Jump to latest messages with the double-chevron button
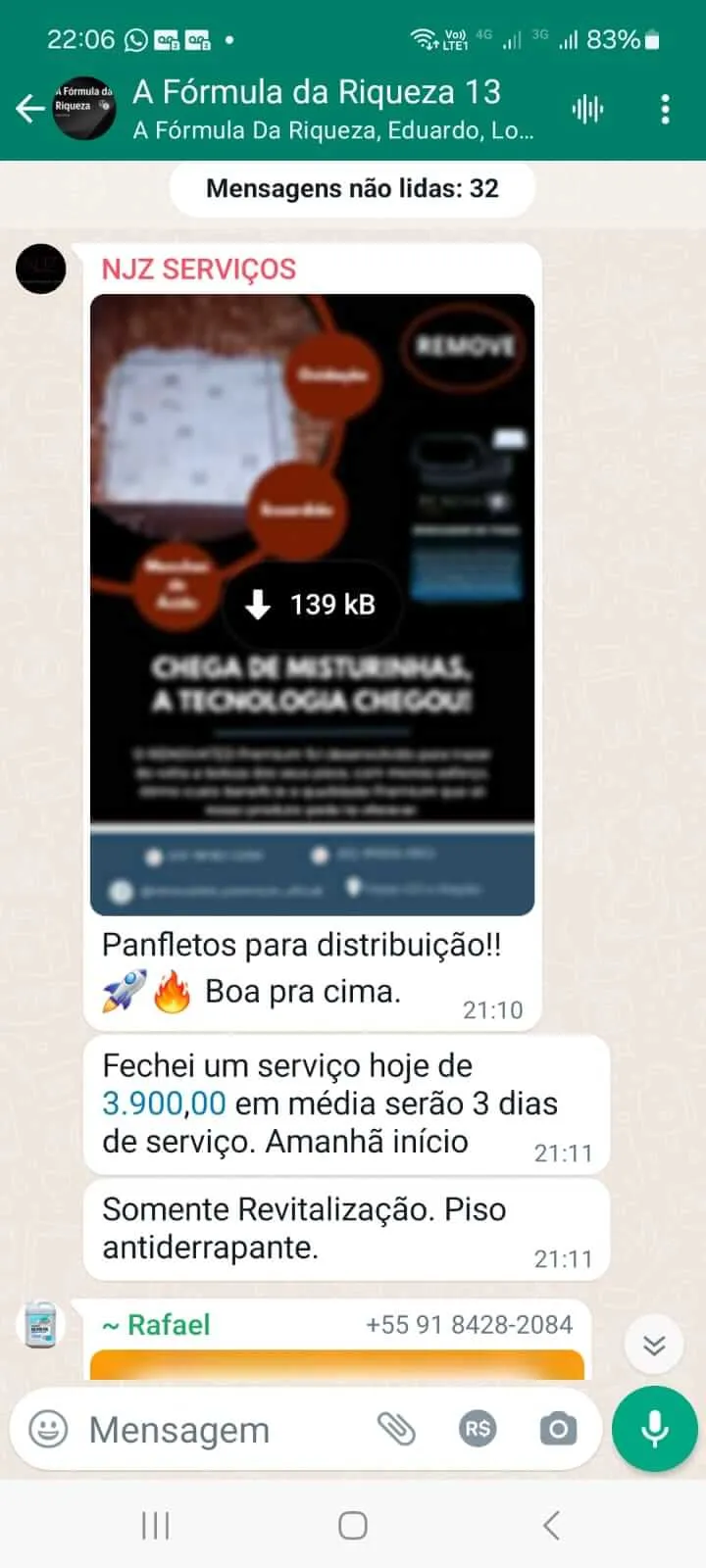 (x=654, y=1345)
